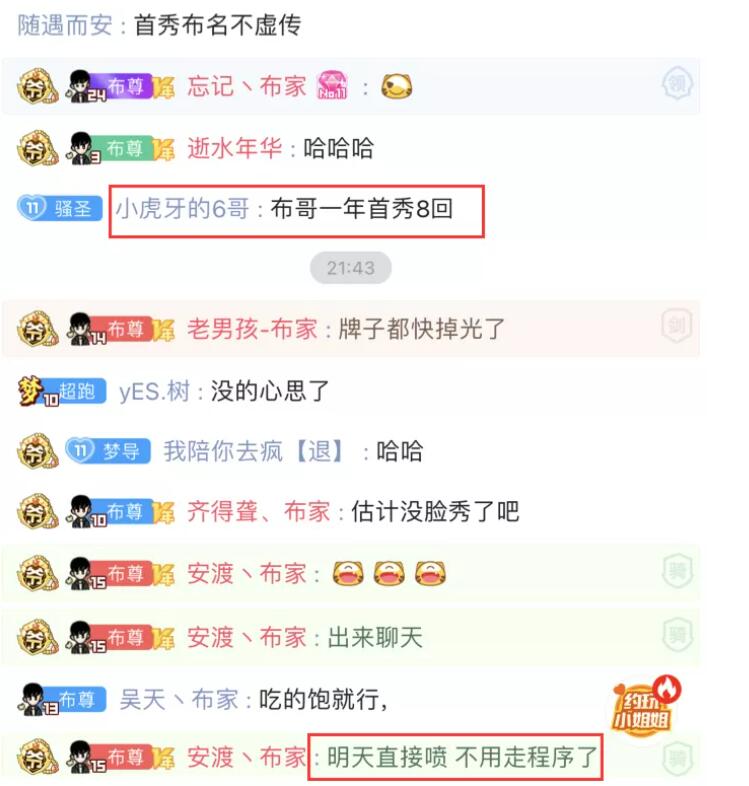This screenshot has width=749, height=786.
Task: Tap the username 忘记丶布家
Action: pyautogui.click(x=246, y=87)
